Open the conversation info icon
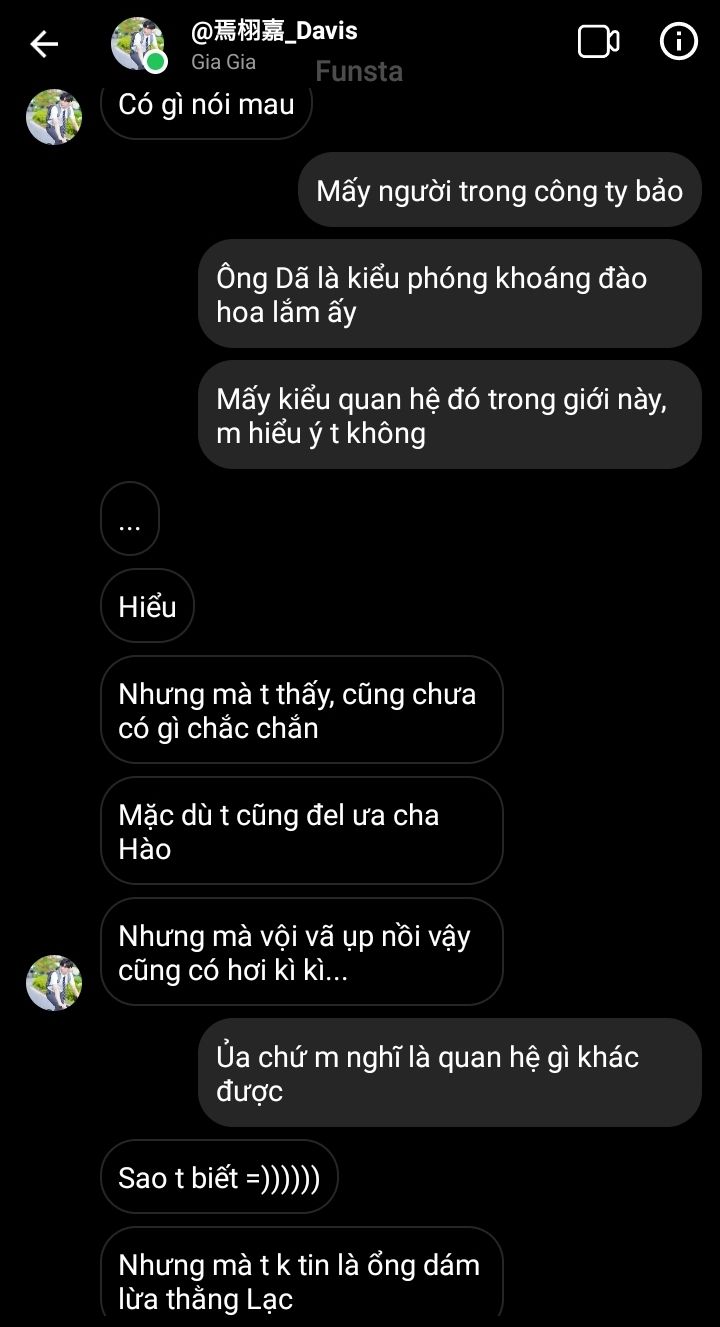720x1327 pixels. pyautogui.click(x=679, y=42)
